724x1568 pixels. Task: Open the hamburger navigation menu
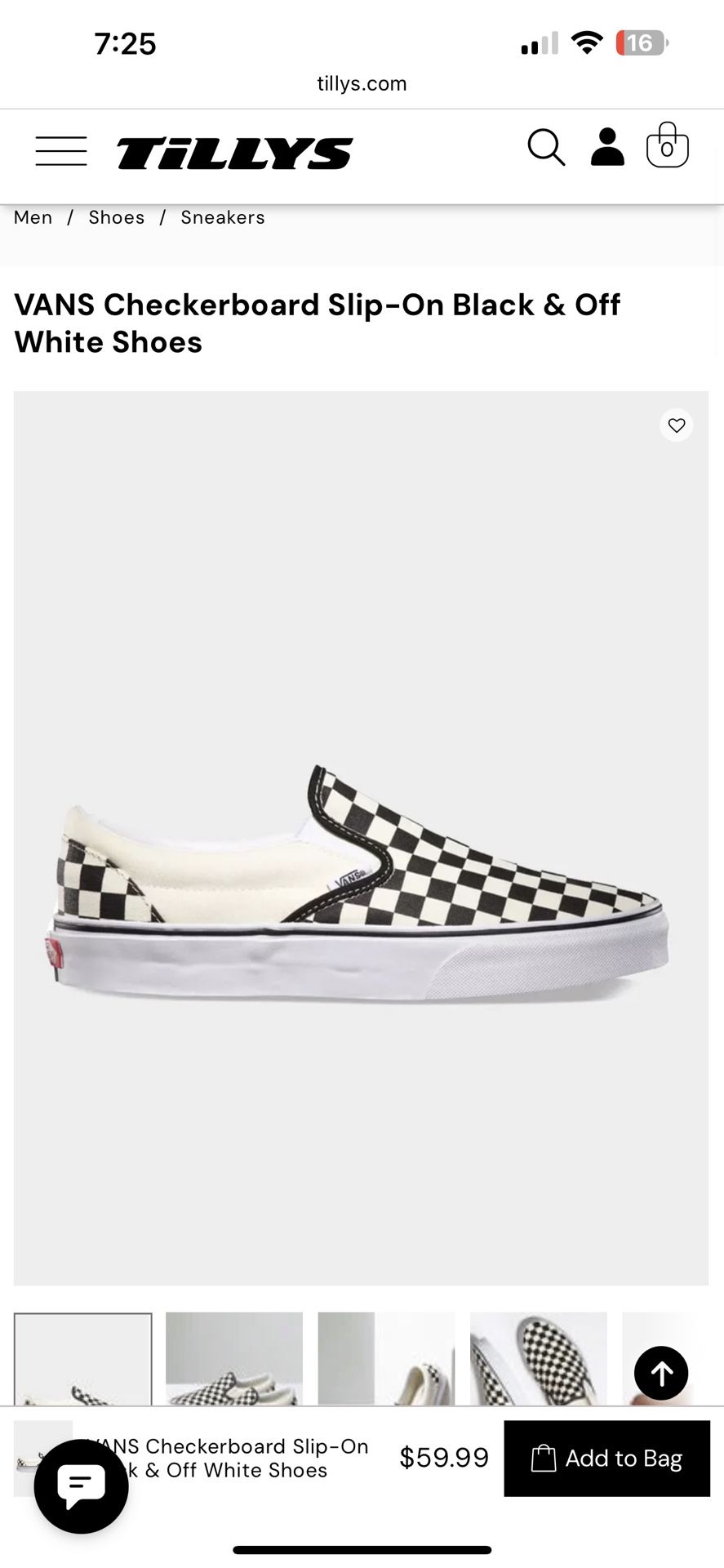60,150
